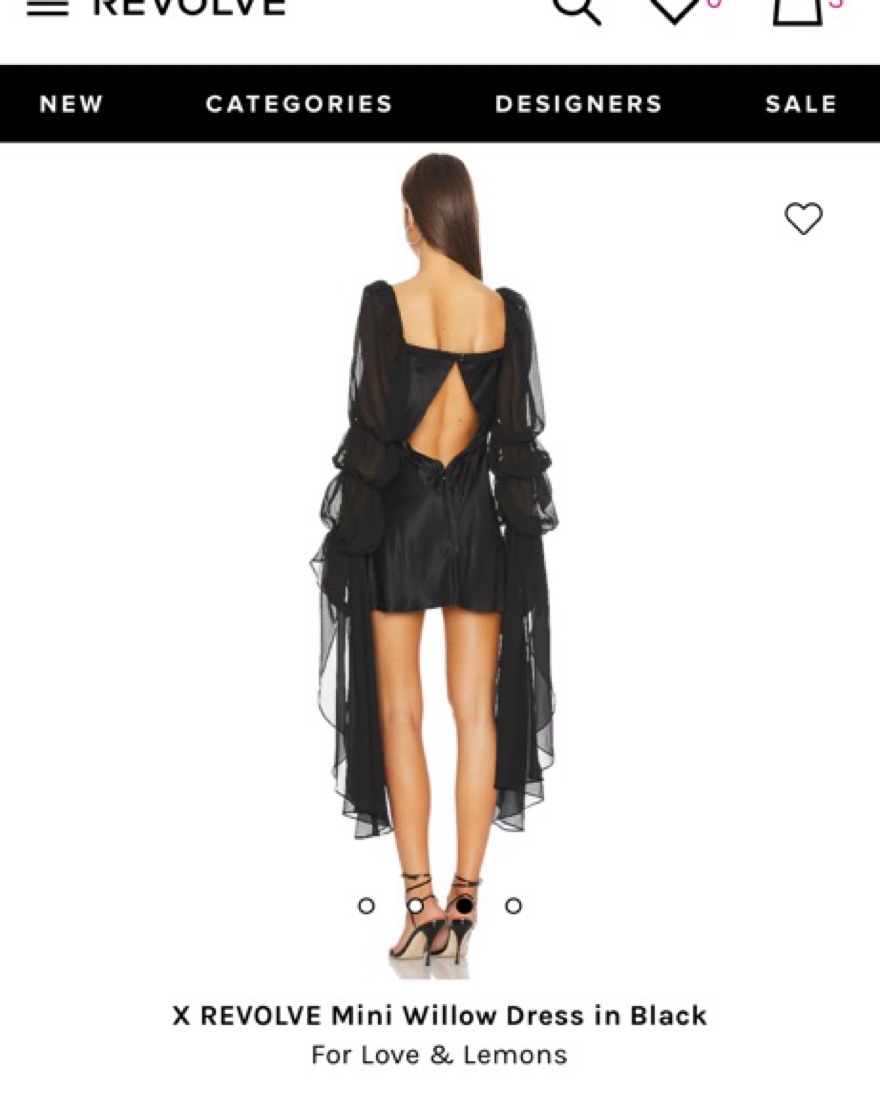Switch to the NEW tab
The height and width of the screenshot is (1099, 880).
tap(71, 104)
